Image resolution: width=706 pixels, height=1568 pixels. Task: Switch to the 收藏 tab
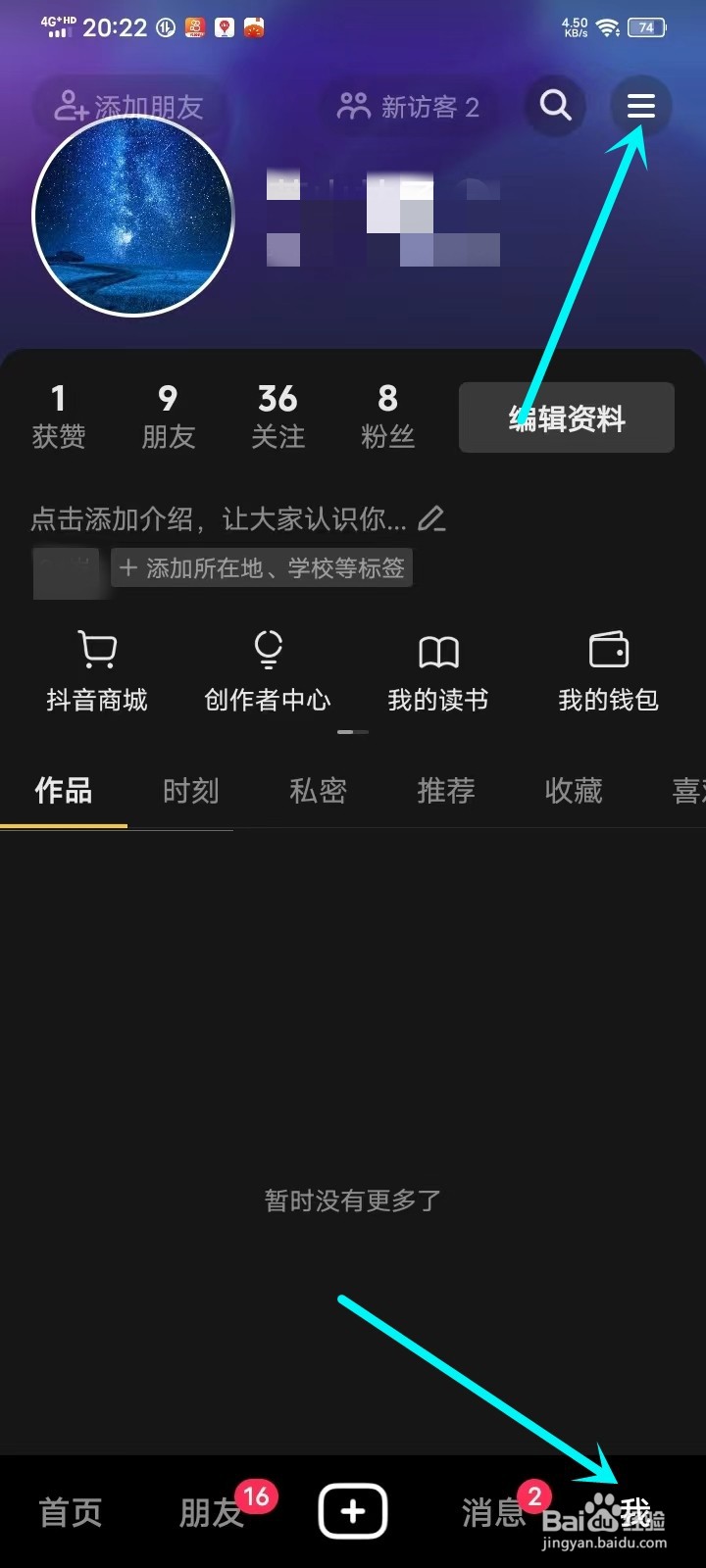[573, 791]
